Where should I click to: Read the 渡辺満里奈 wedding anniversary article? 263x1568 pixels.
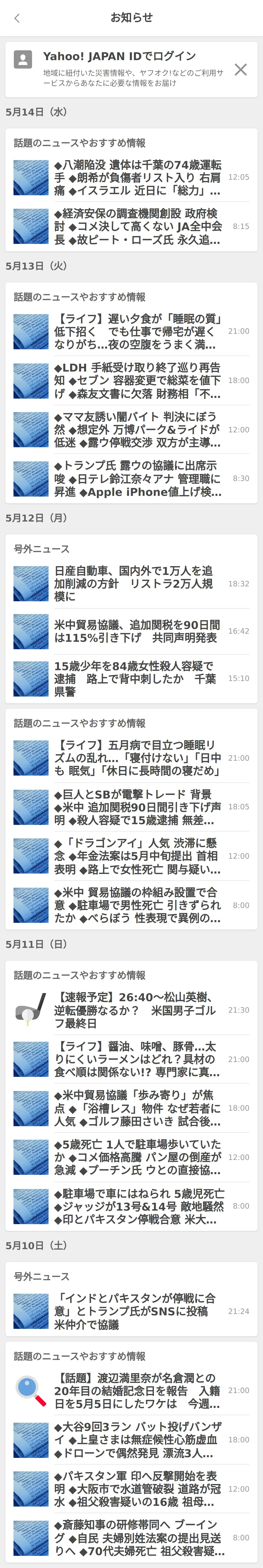(x=137, y=1391)
